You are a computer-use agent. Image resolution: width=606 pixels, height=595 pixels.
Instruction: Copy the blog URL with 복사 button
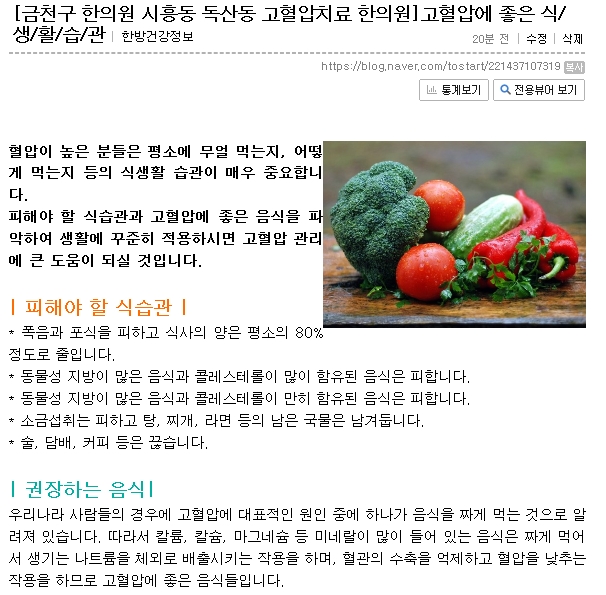pyautogui.click(x=574, y=67)
